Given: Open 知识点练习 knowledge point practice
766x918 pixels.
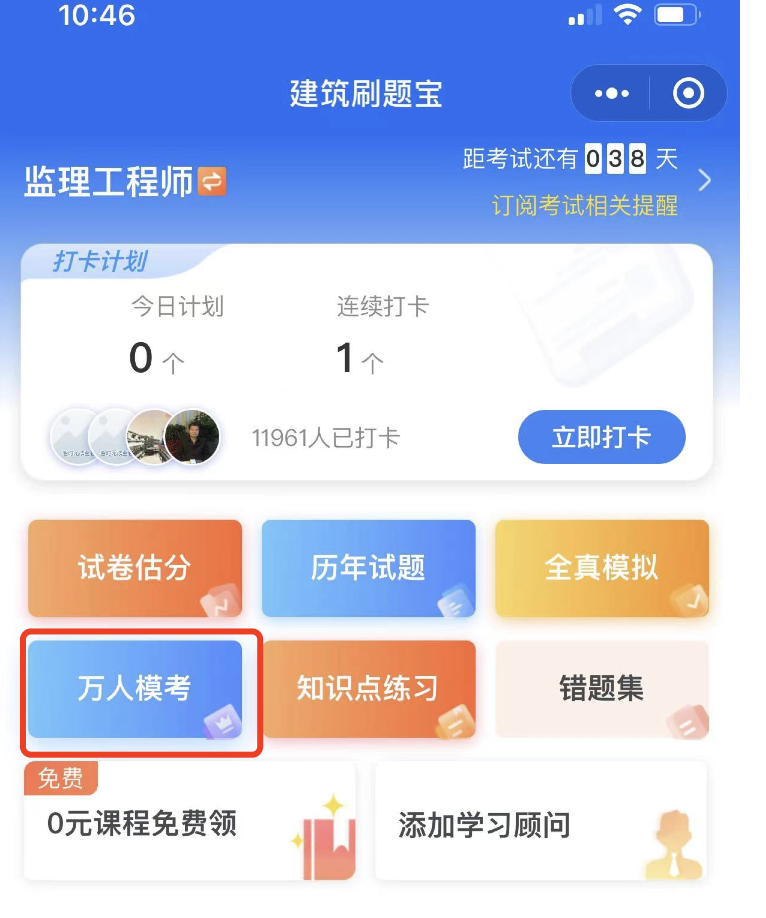Looking at the screenshot, I should pos(368,688).
